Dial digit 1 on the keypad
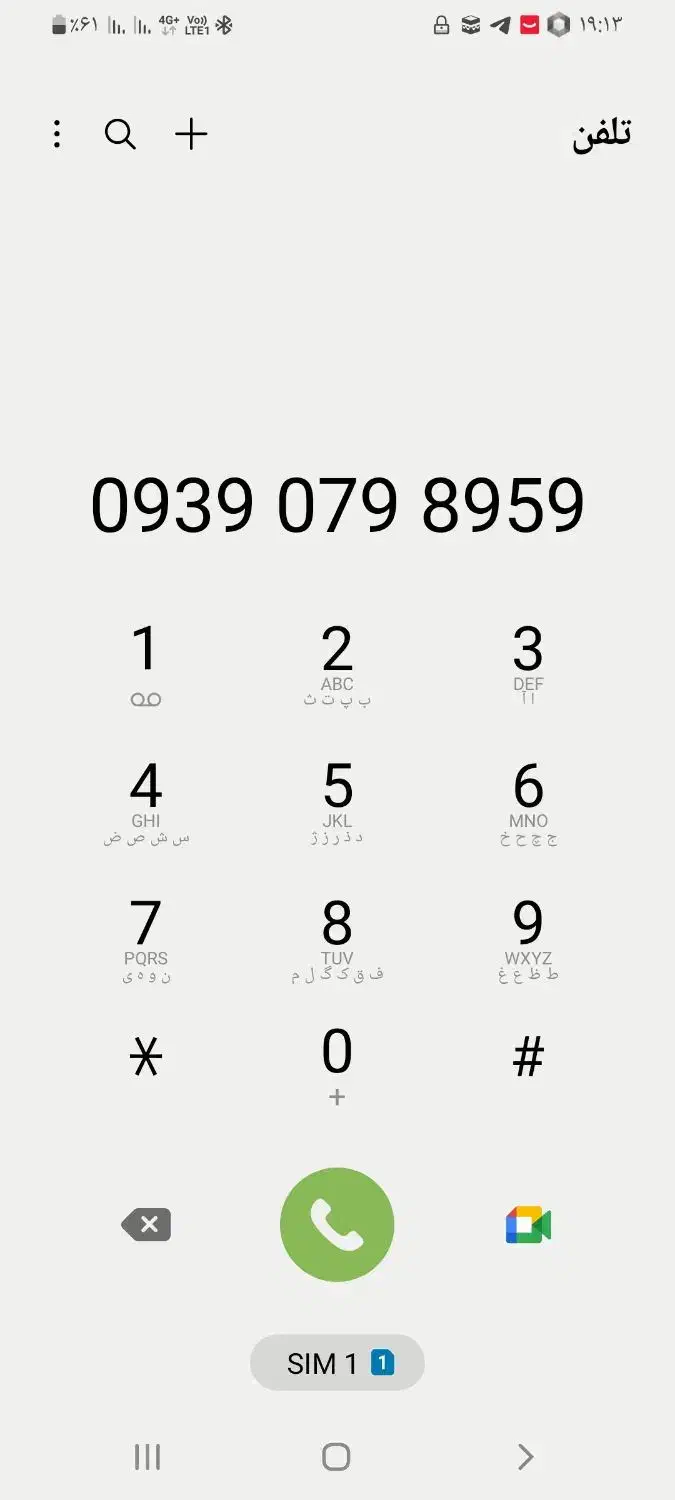The image size is (675, 1500). (x=146, y=661)
